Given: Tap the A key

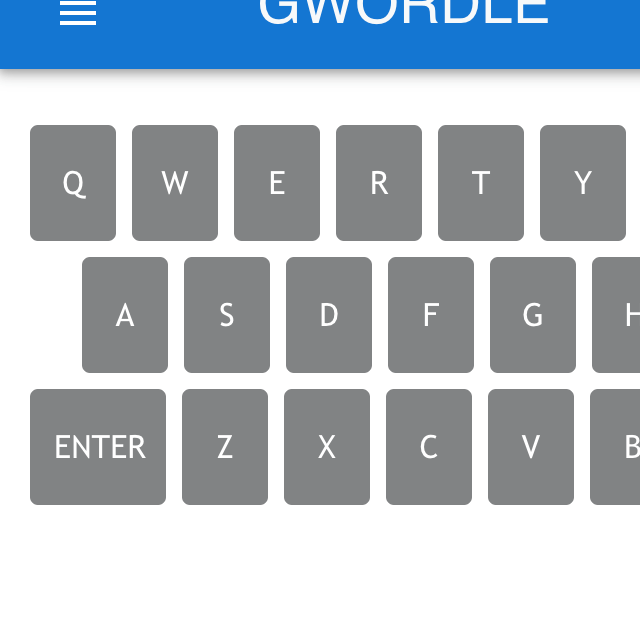Looking at the screenshot, I should pyautogui.click(x=125, y=315).
